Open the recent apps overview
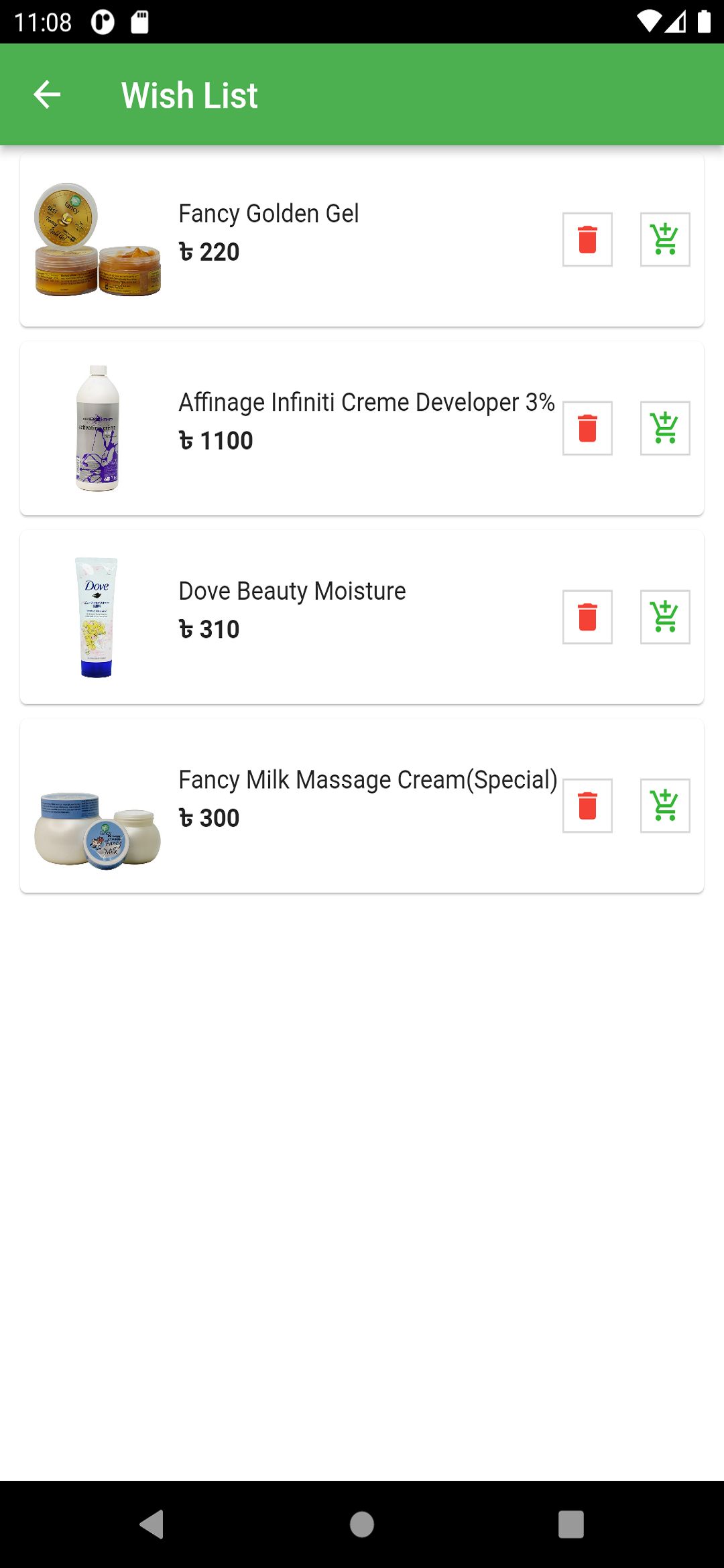 (x=570, y=1524)
